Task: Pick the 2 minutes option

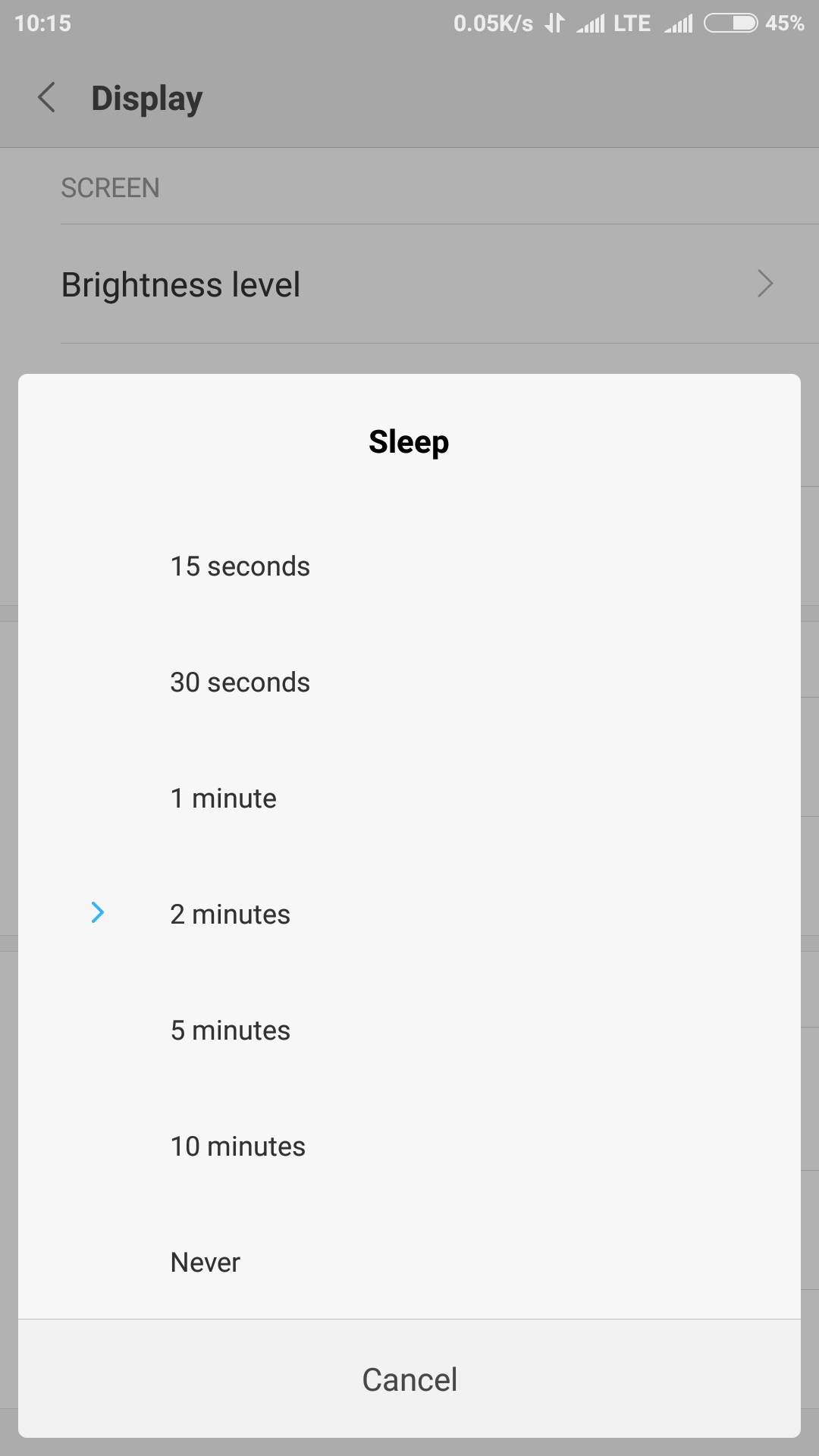Action: click(409, 915)
